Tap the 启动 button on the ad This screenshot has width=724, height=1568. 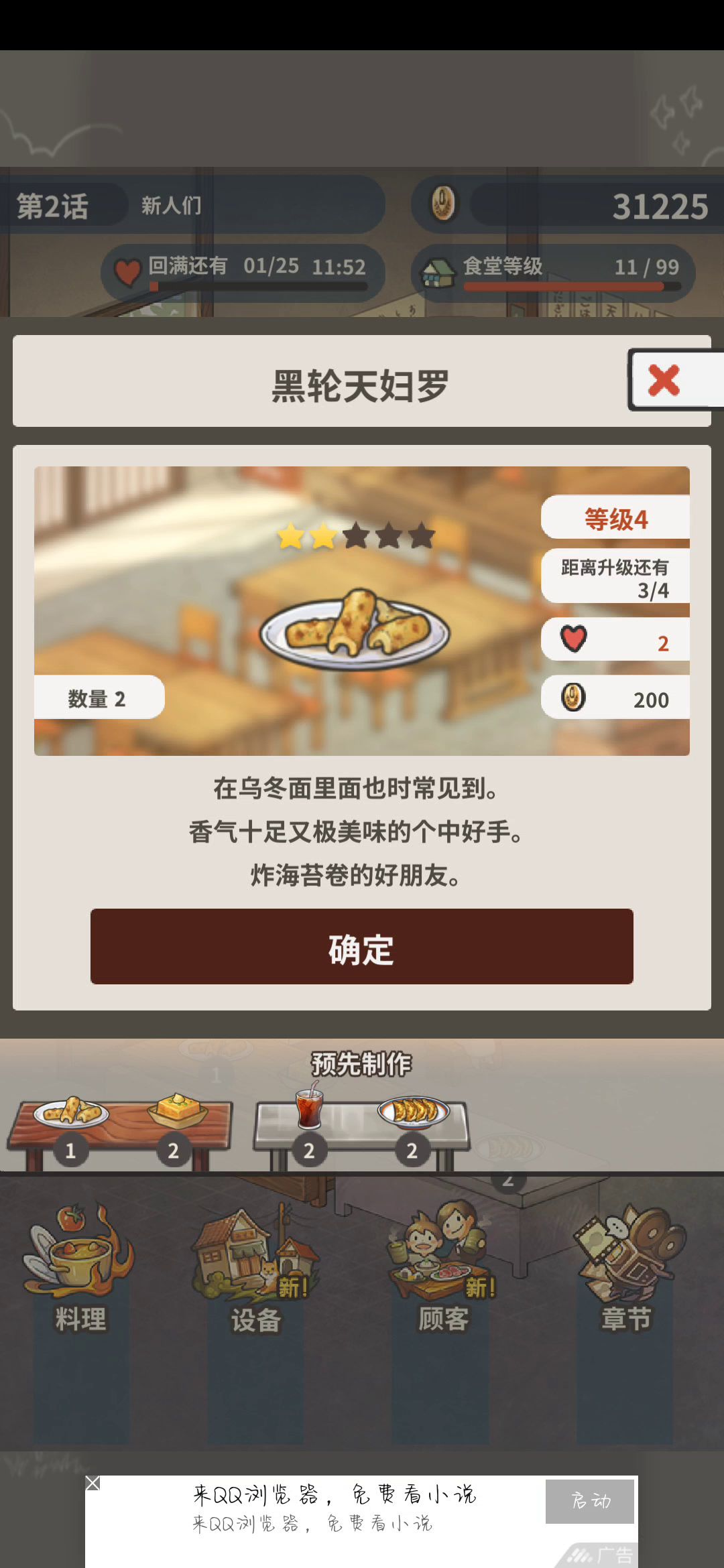pyautogui.click(x=590, y=1501)
